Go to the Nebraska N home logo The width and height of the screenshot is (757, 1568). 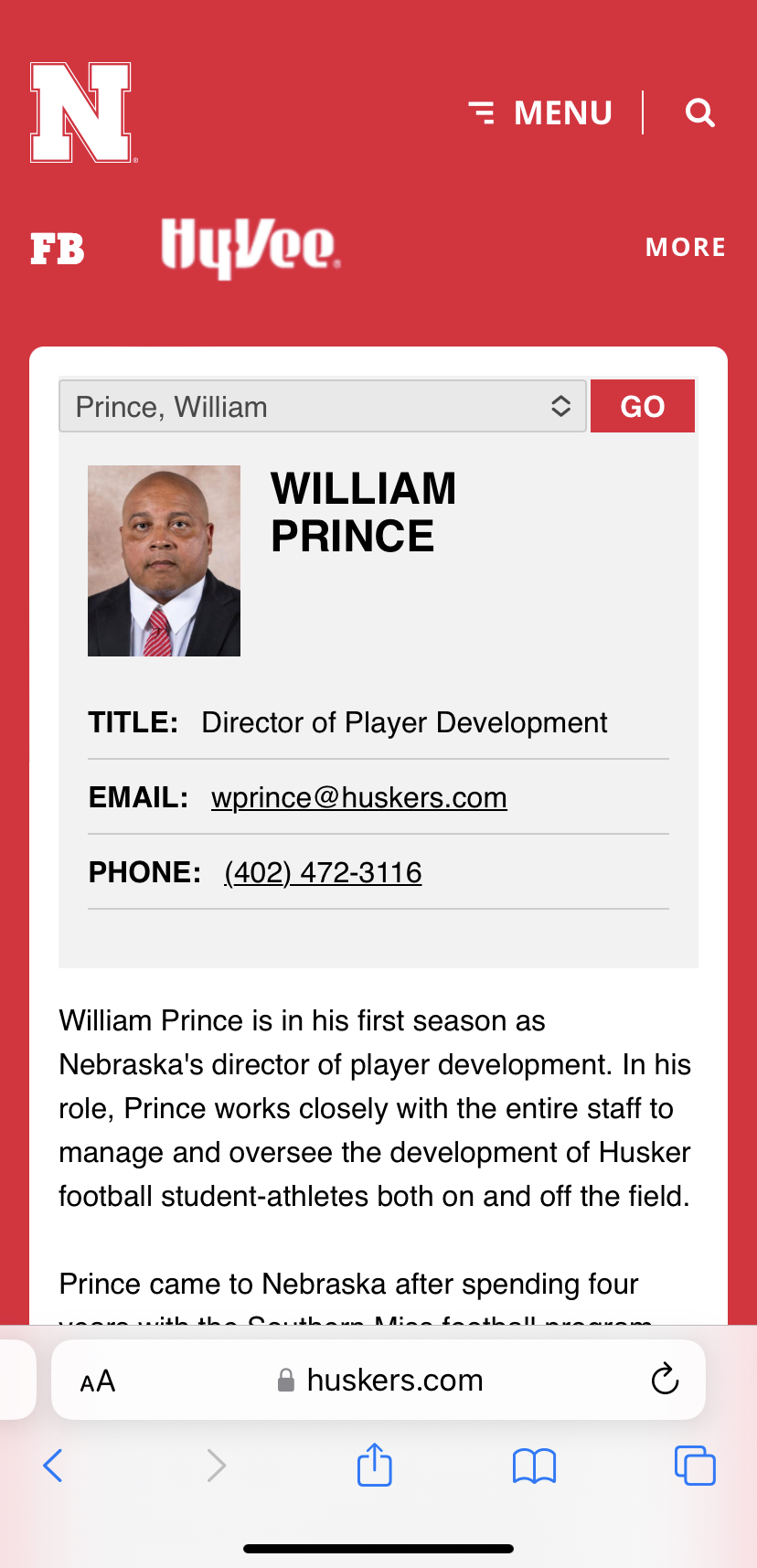point(82,112)
